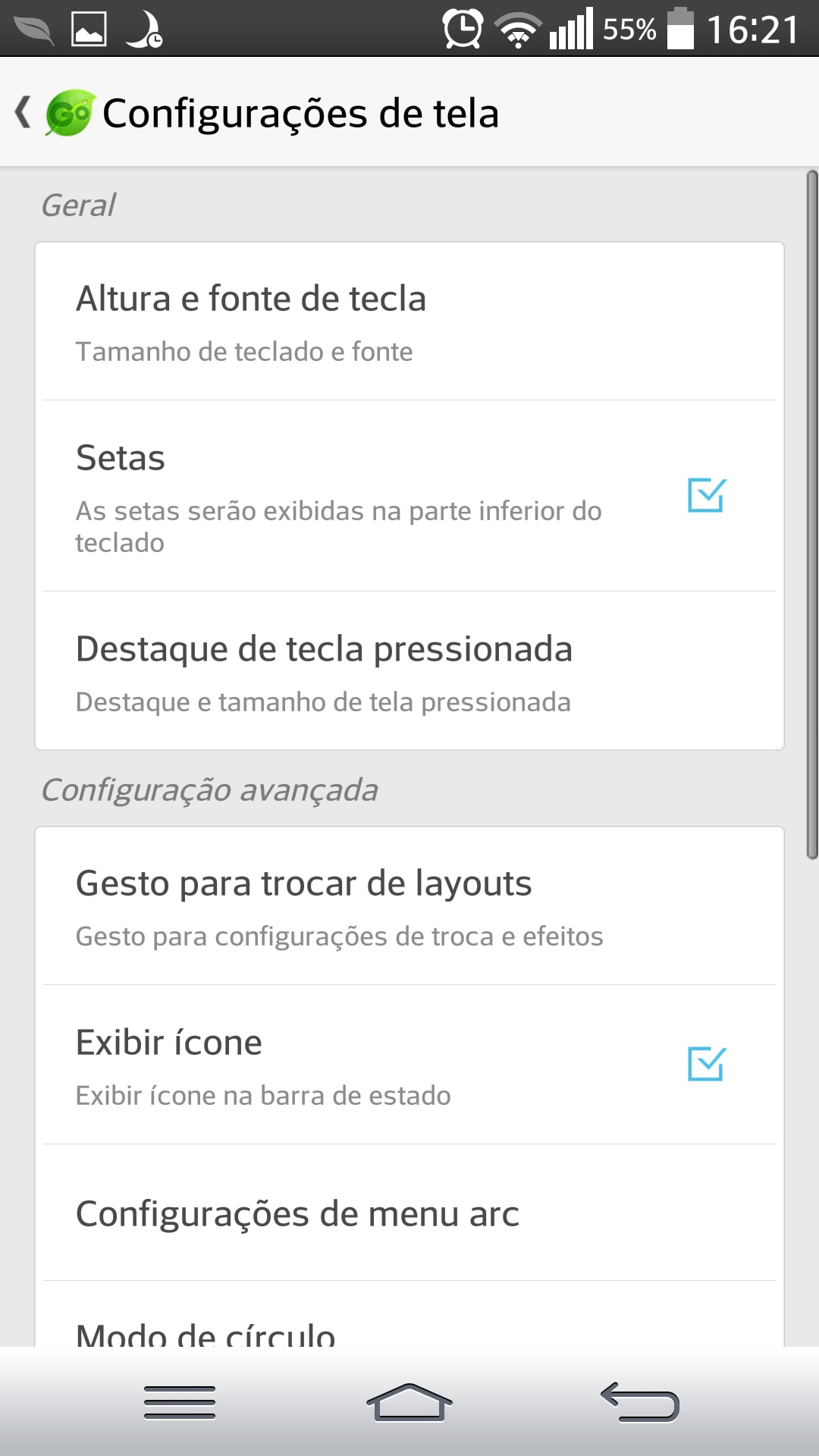Open Configurações de menu arc
This screenshot has height=1456, width=819.
coord(409,1213)
